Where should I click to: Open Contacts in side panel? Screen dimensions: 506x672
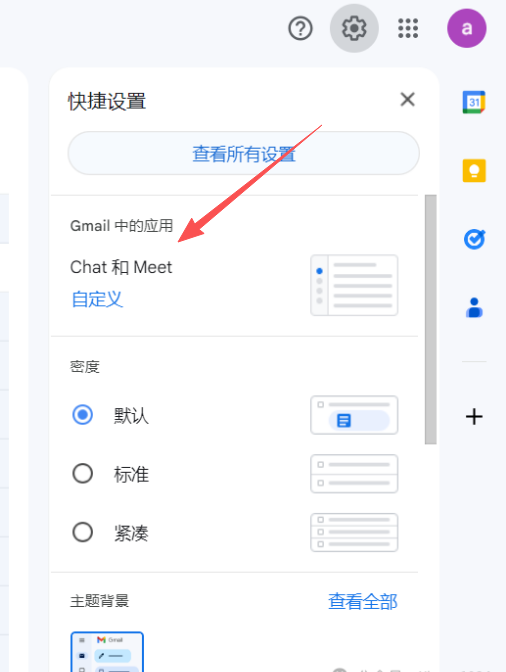(474, 308)
